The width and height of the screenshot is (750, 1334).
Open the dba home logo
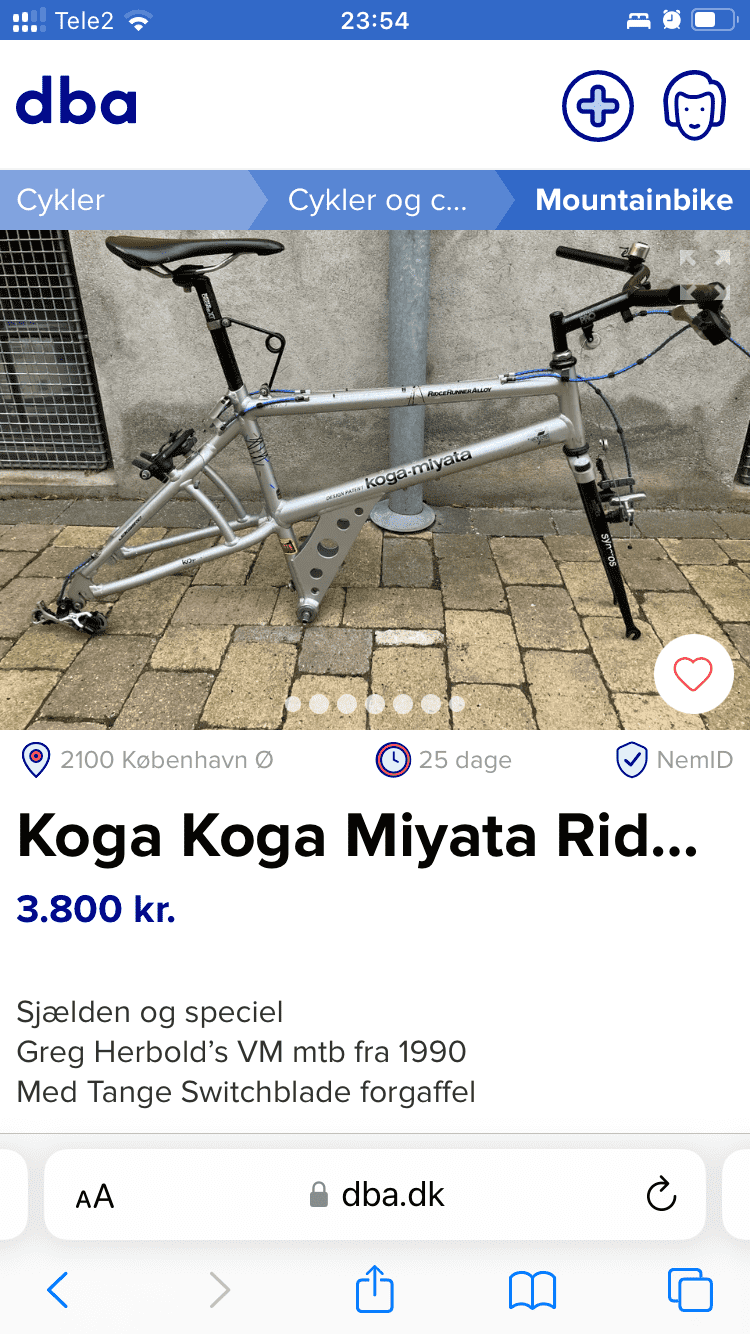pyautogui.click(x=76, y=104)
